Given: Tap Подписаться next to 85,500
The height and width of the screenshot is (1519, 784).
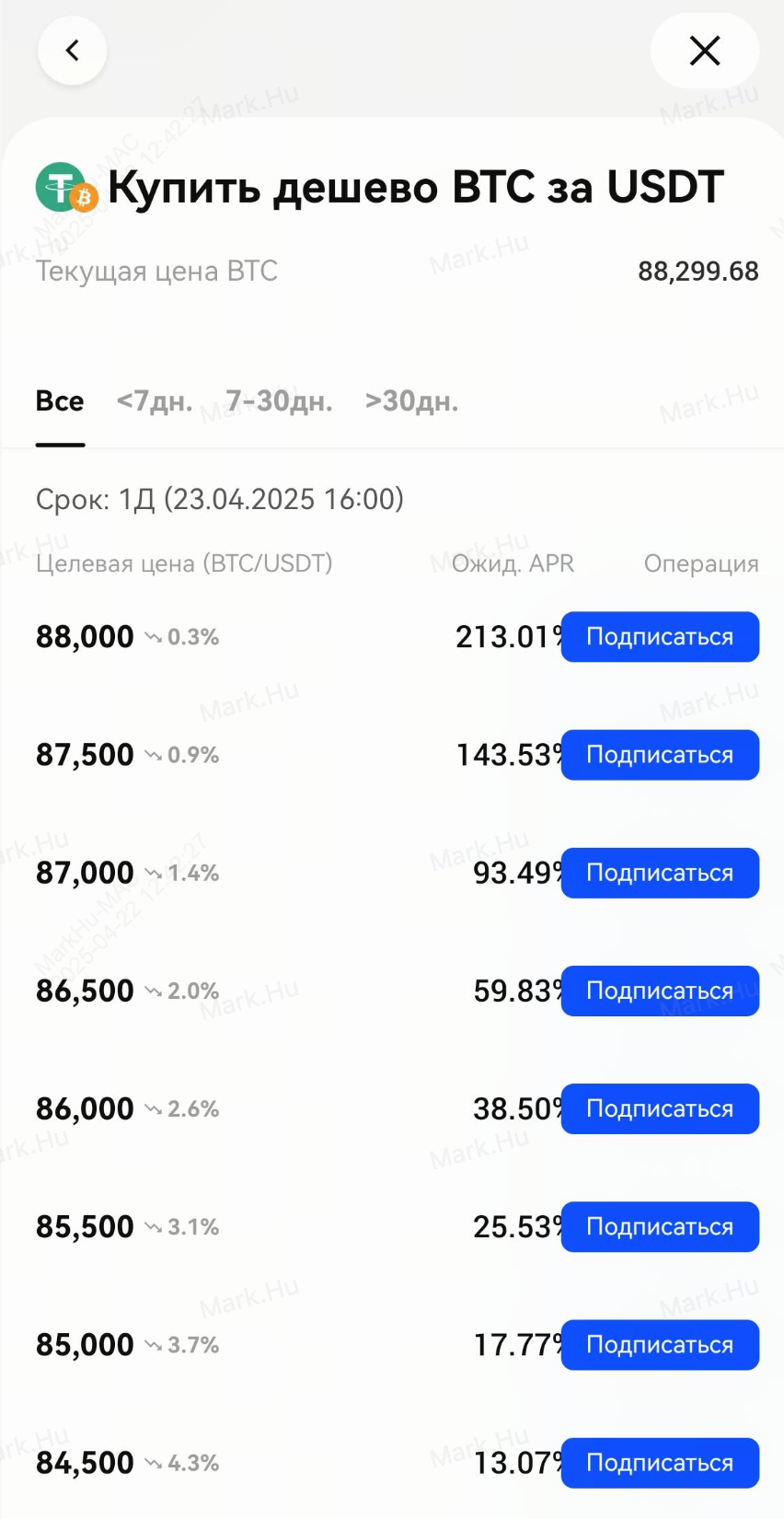Looking at the screenshot, I should [x=660, y=1226].
